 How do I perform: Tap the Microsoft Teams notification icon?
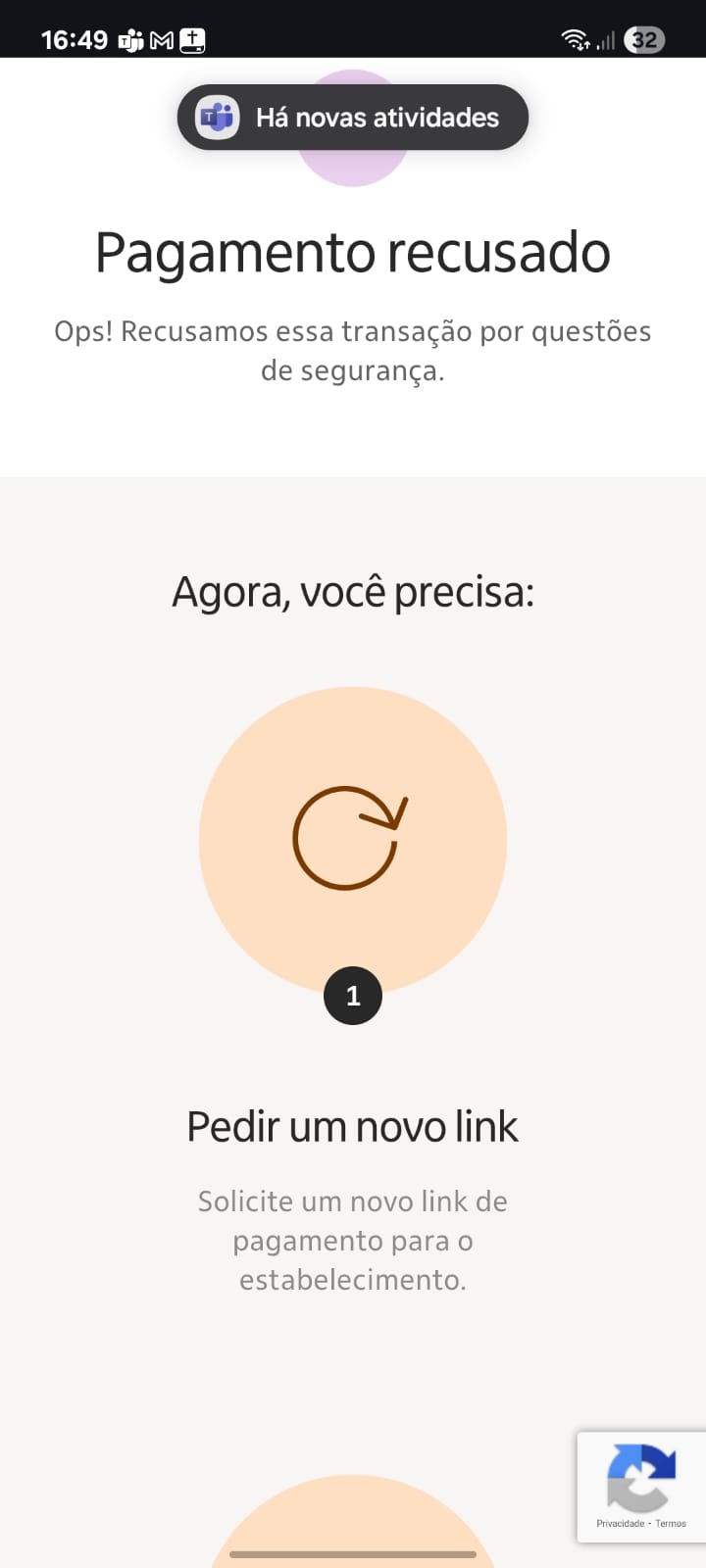pyautogui.click(x=129, y=40)
